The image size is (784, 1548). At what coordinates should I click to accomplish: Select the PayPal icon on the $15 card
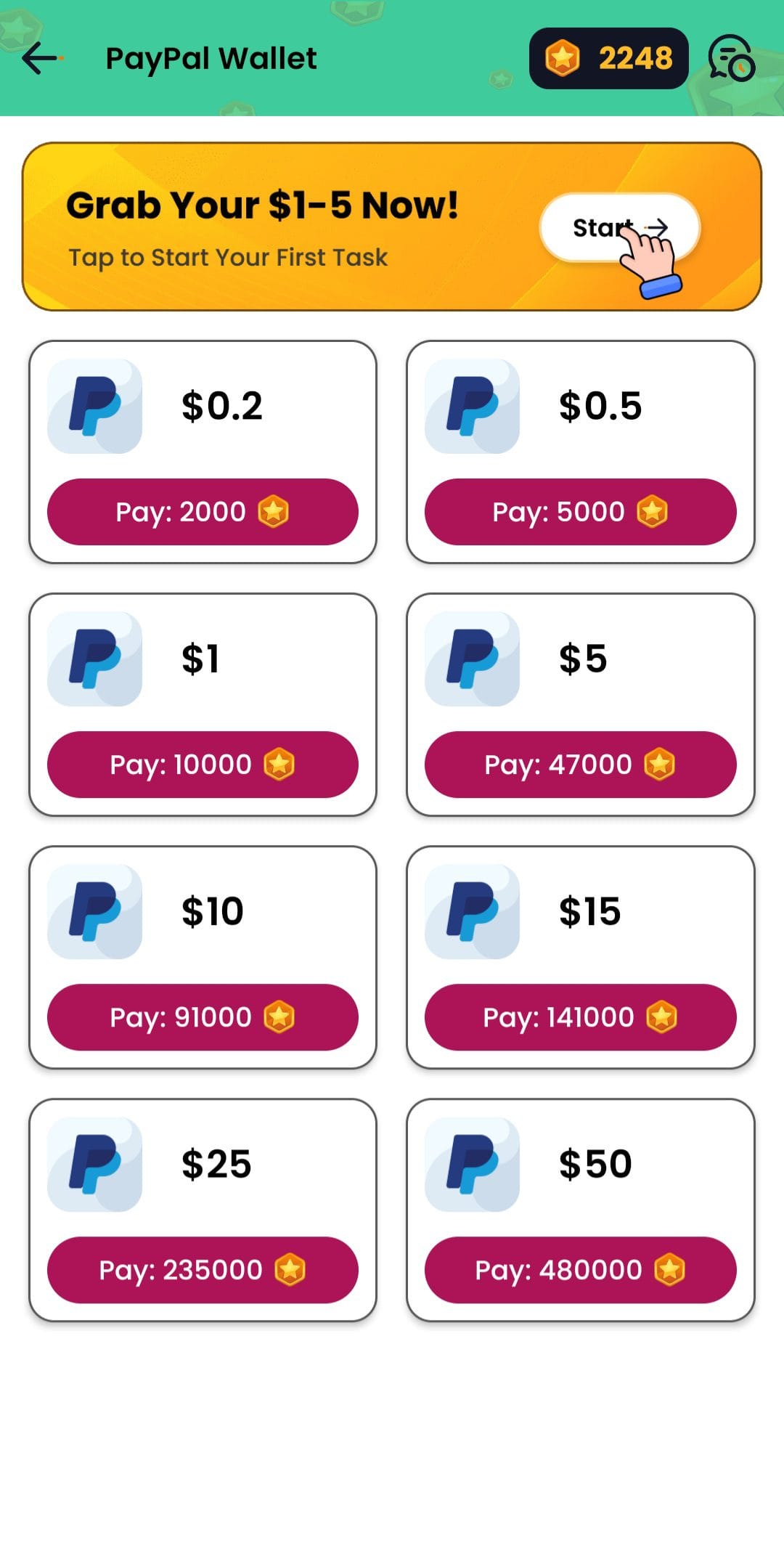pos(472,913)
